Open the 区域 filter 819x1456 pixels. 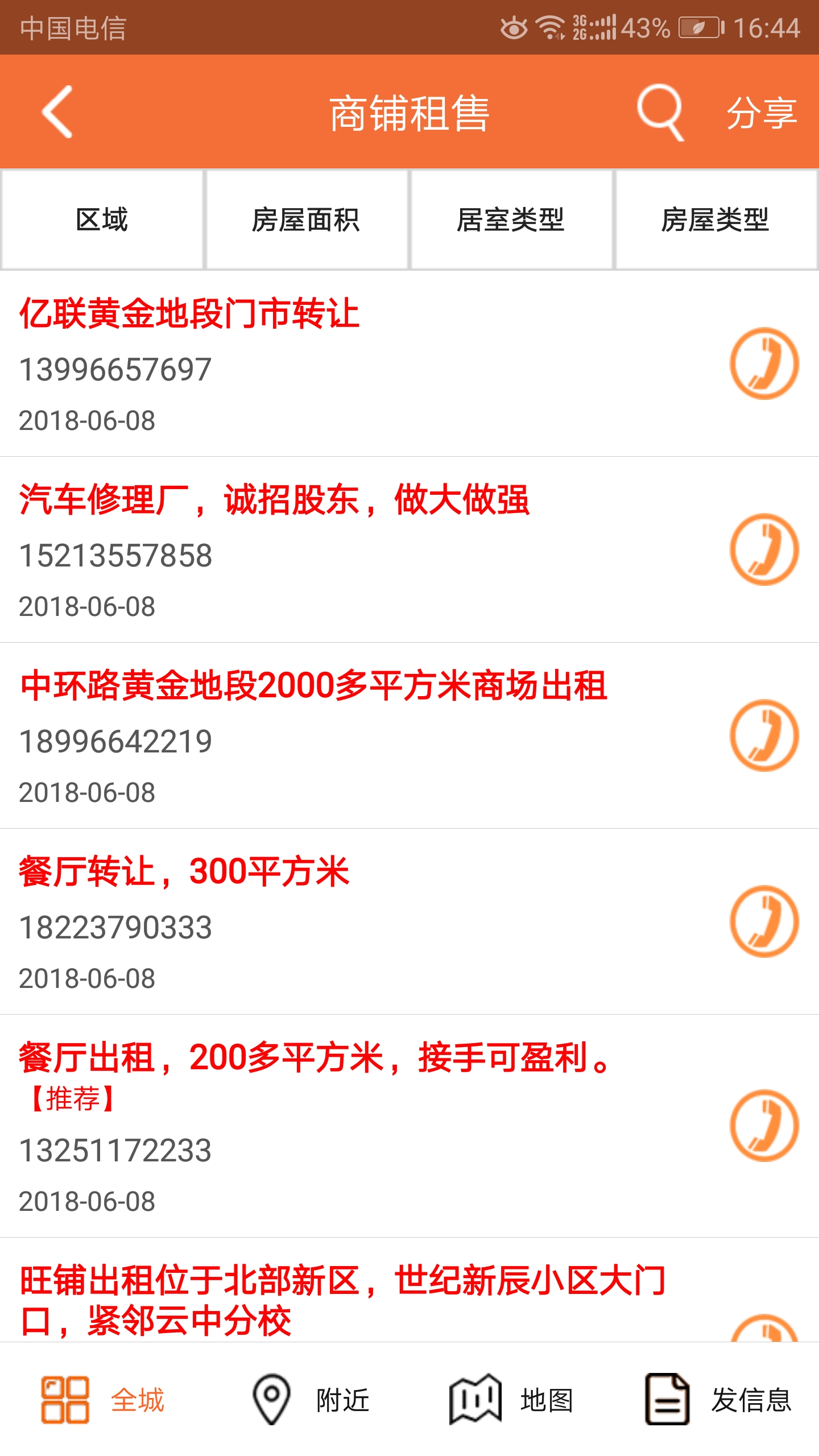click(x=102, y=220)
